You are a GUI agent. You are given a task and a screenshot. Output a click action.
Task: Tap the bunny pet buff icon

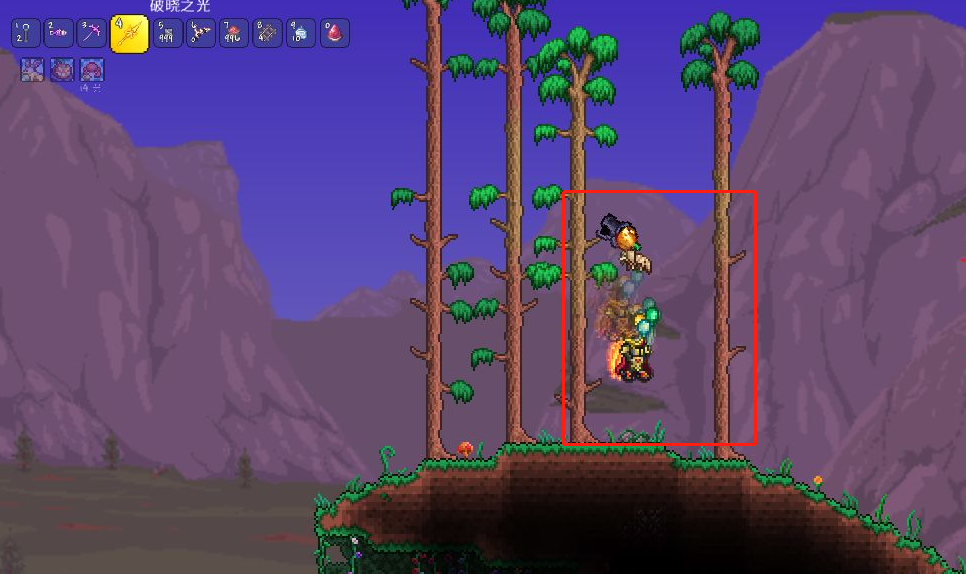point(33,70)
